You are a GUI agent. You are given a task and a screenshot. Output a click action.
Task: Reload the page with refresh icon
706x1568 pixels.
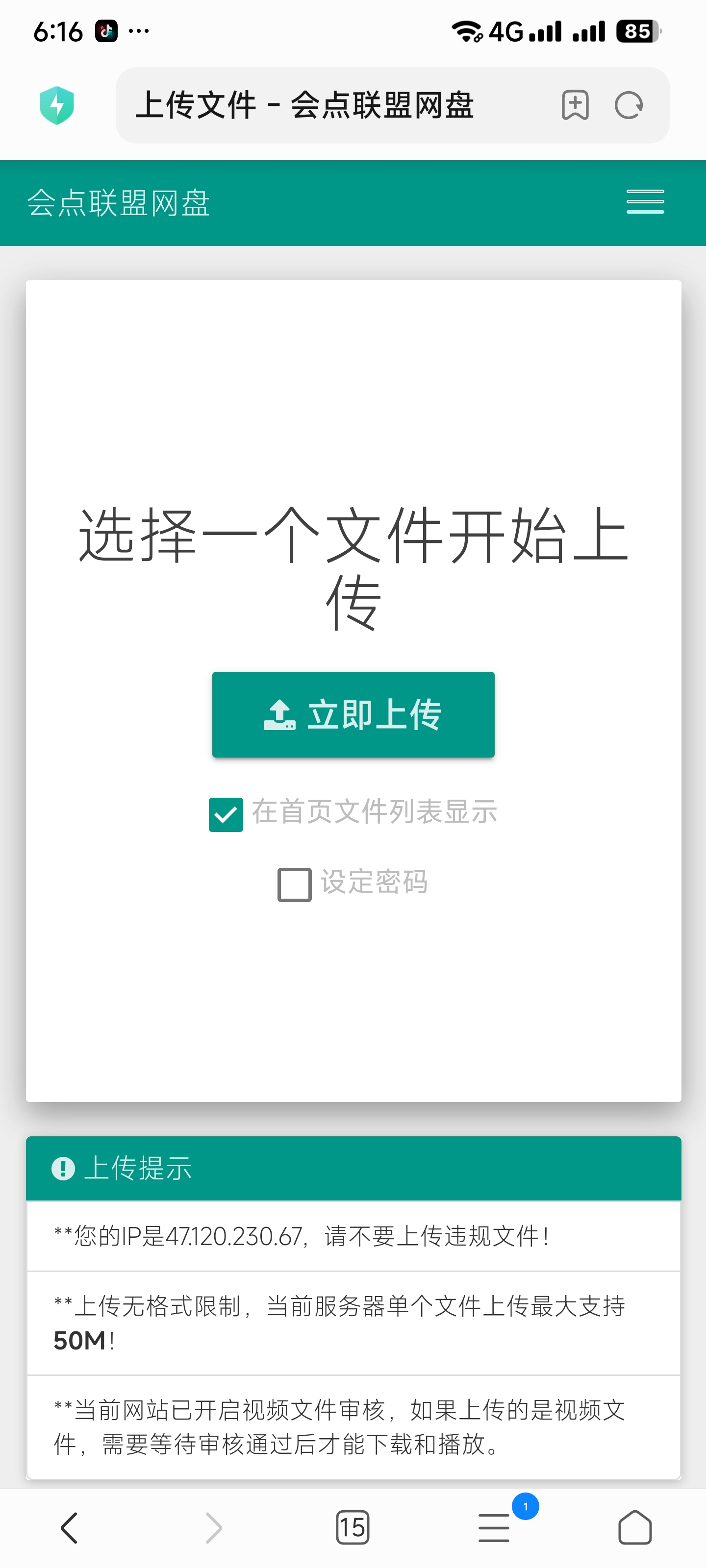coord(628,105)
